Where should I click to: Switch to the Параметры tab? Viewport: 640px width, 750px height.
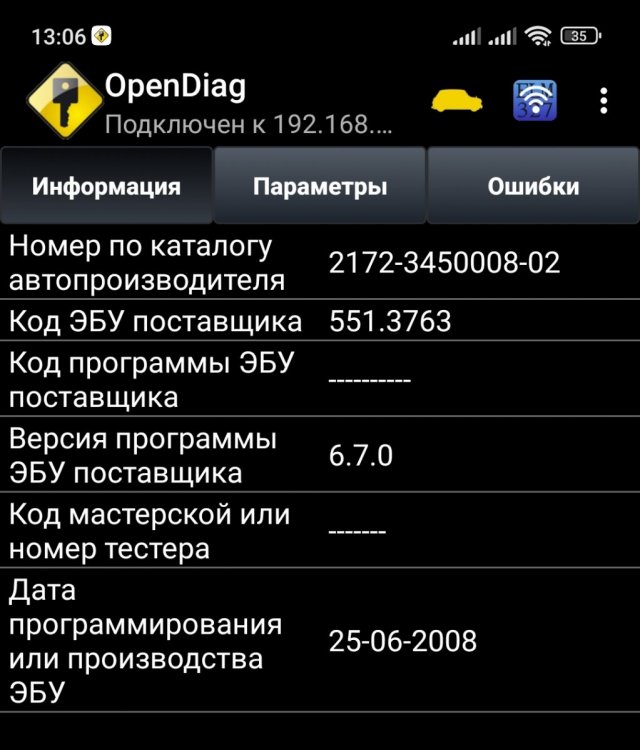pos(320,186)
